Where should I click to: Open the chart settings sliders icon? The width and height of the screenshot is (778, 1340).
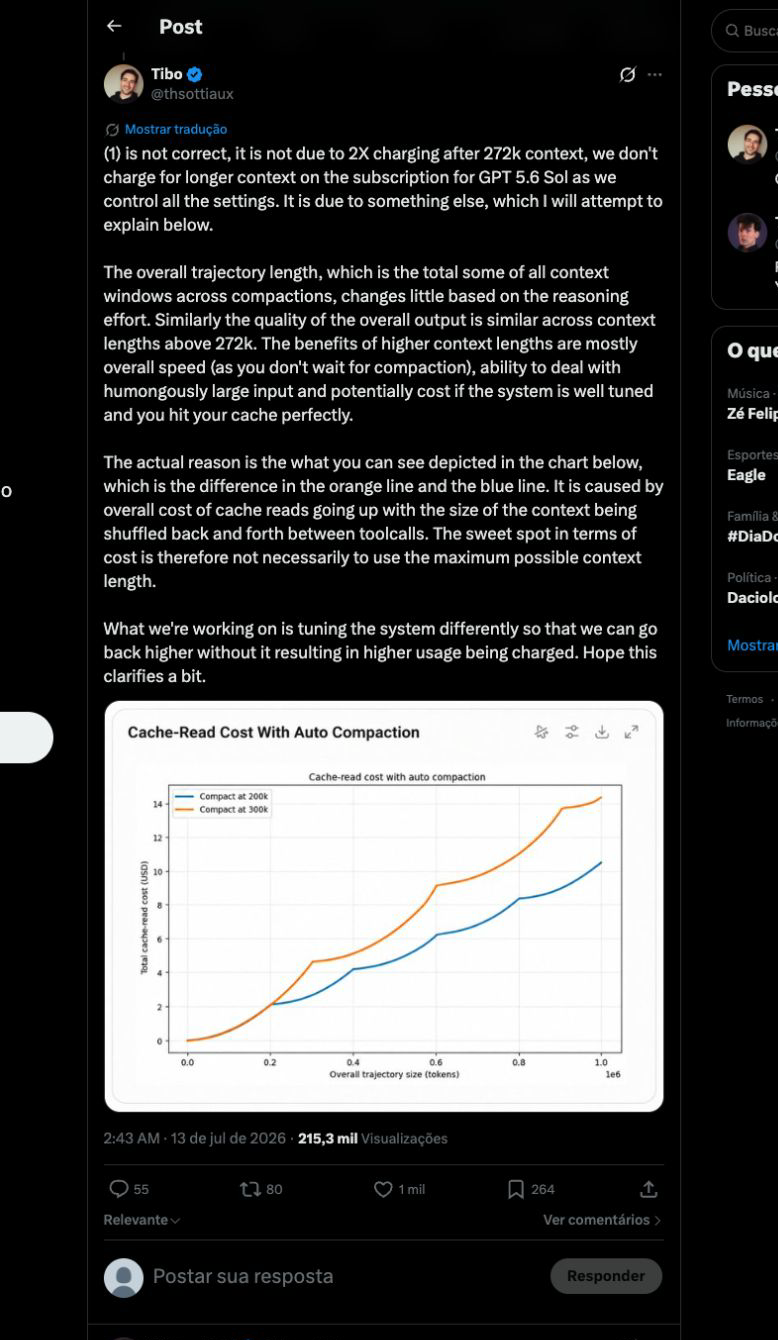point(572,732)
